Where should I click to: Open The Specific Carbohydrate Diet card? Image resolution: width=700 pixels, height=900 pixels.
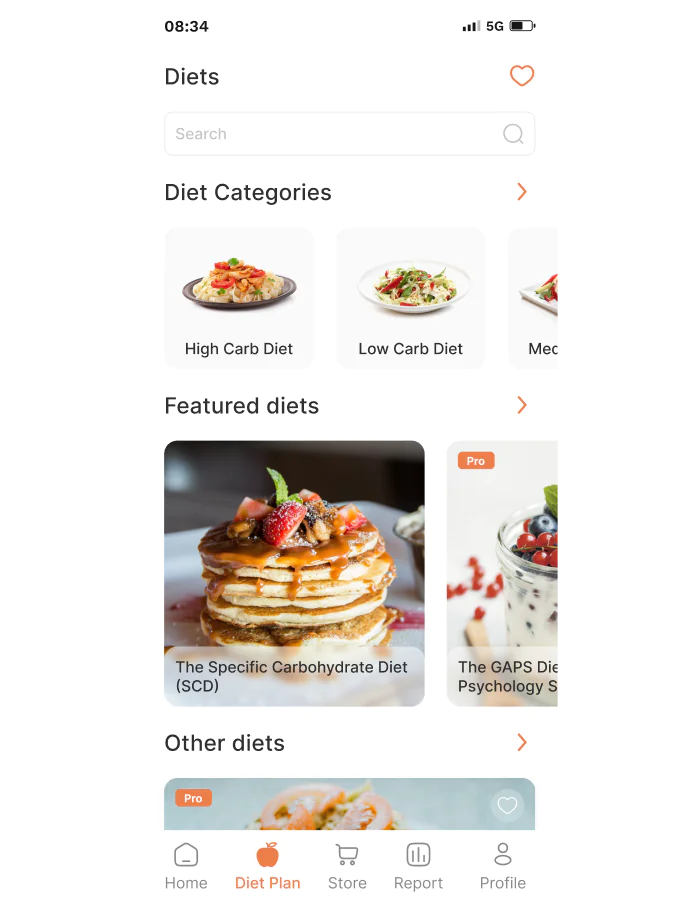[294, 573]
